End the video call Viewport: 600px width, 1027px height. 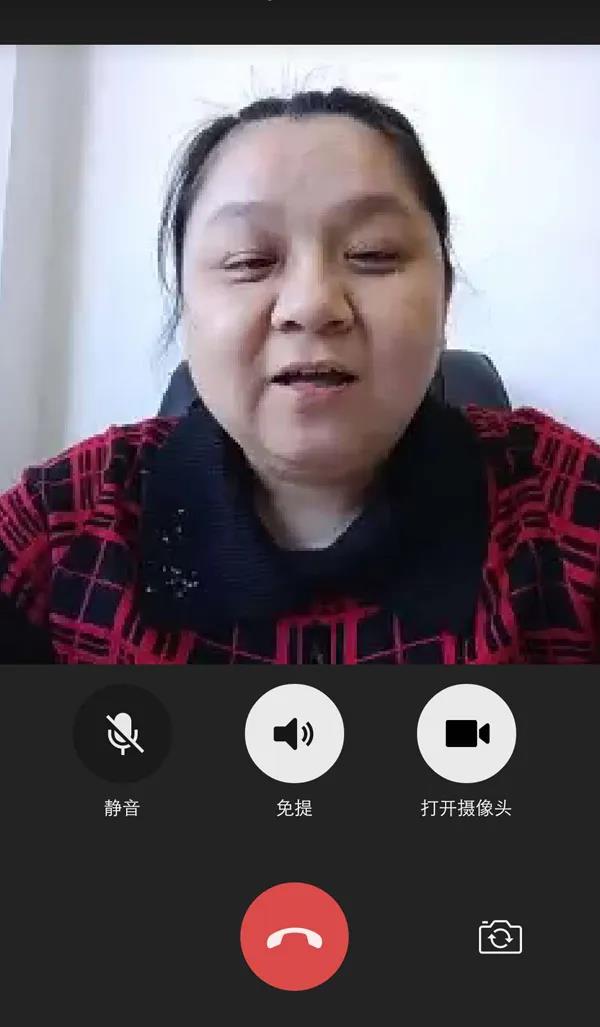294,936
